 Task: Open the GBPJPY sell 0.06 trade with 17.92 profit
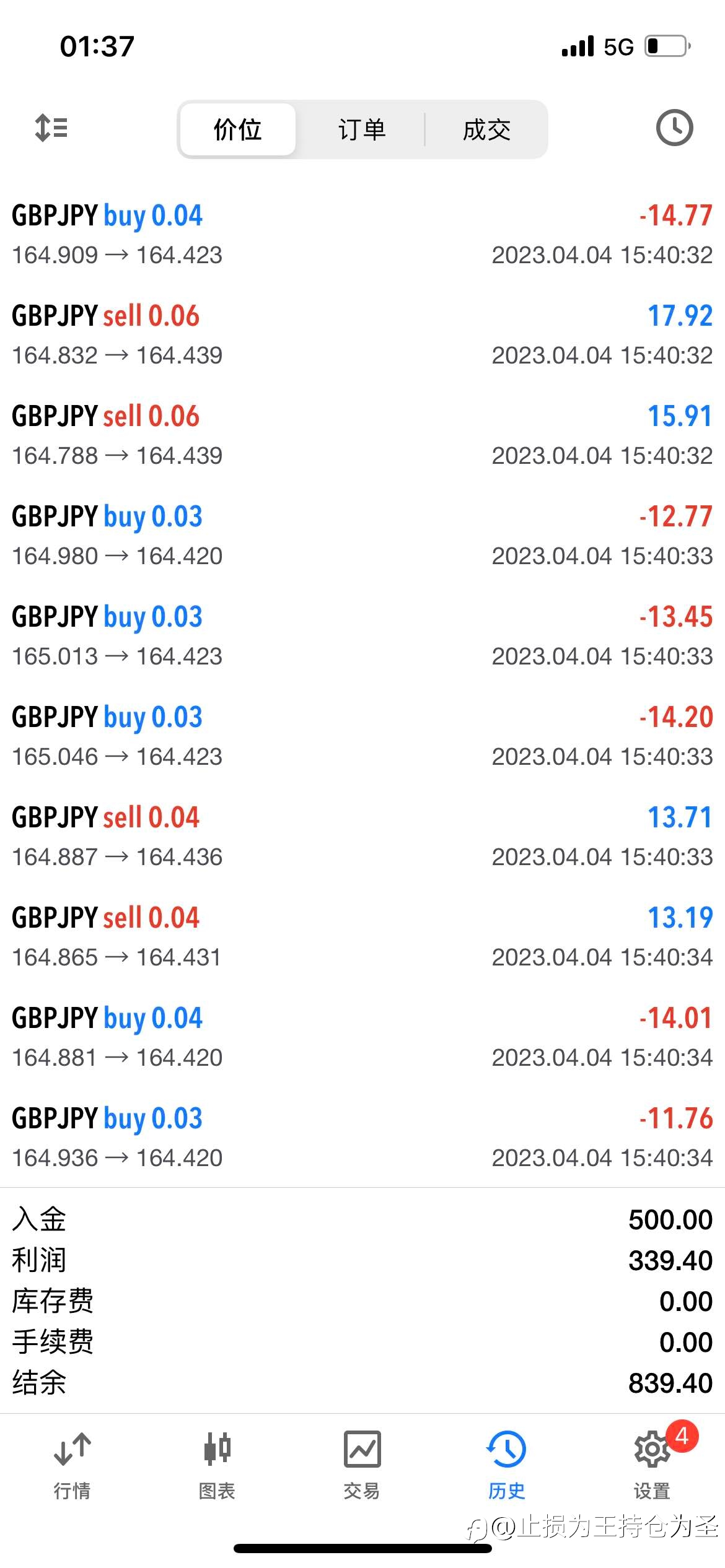[362, 335]
